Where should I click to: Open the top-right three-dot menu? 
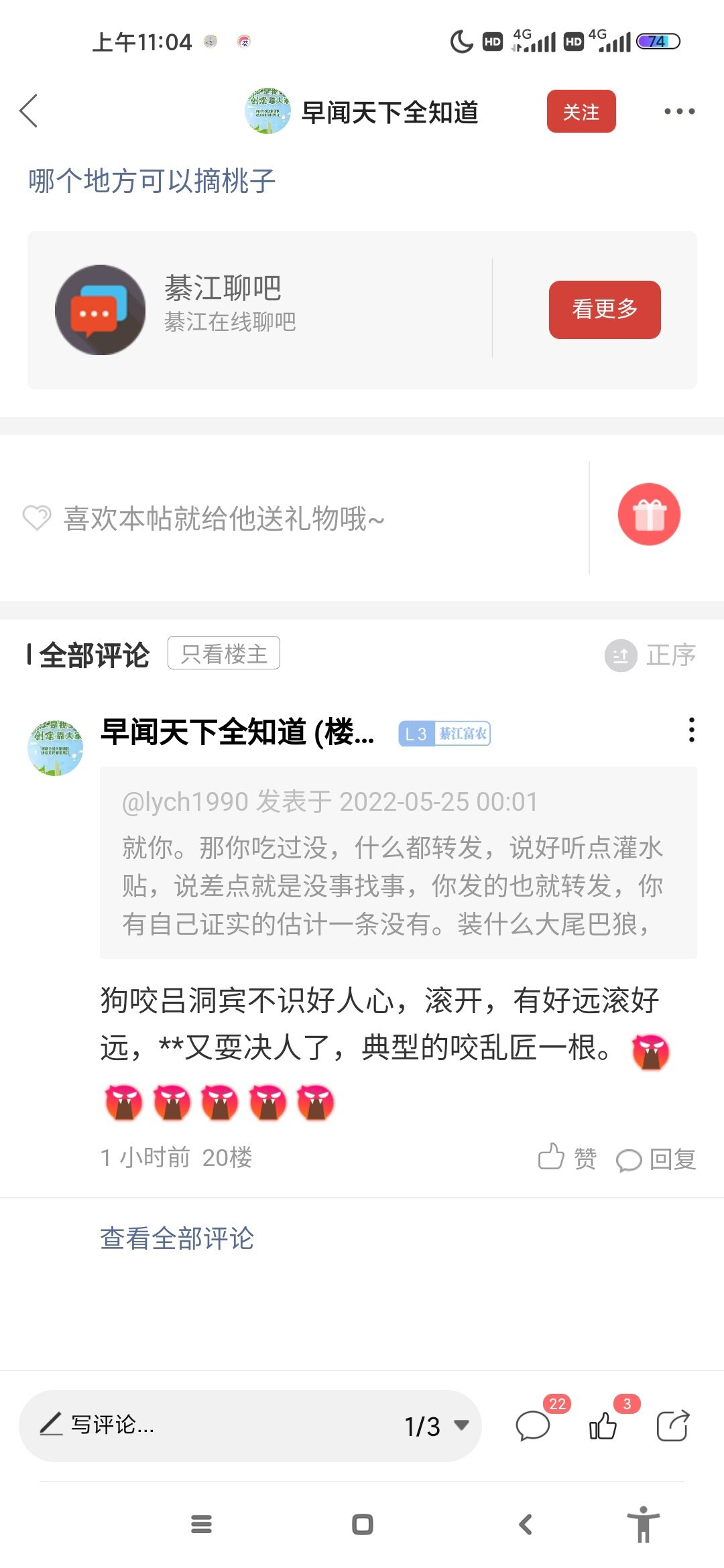click(678, 111)
